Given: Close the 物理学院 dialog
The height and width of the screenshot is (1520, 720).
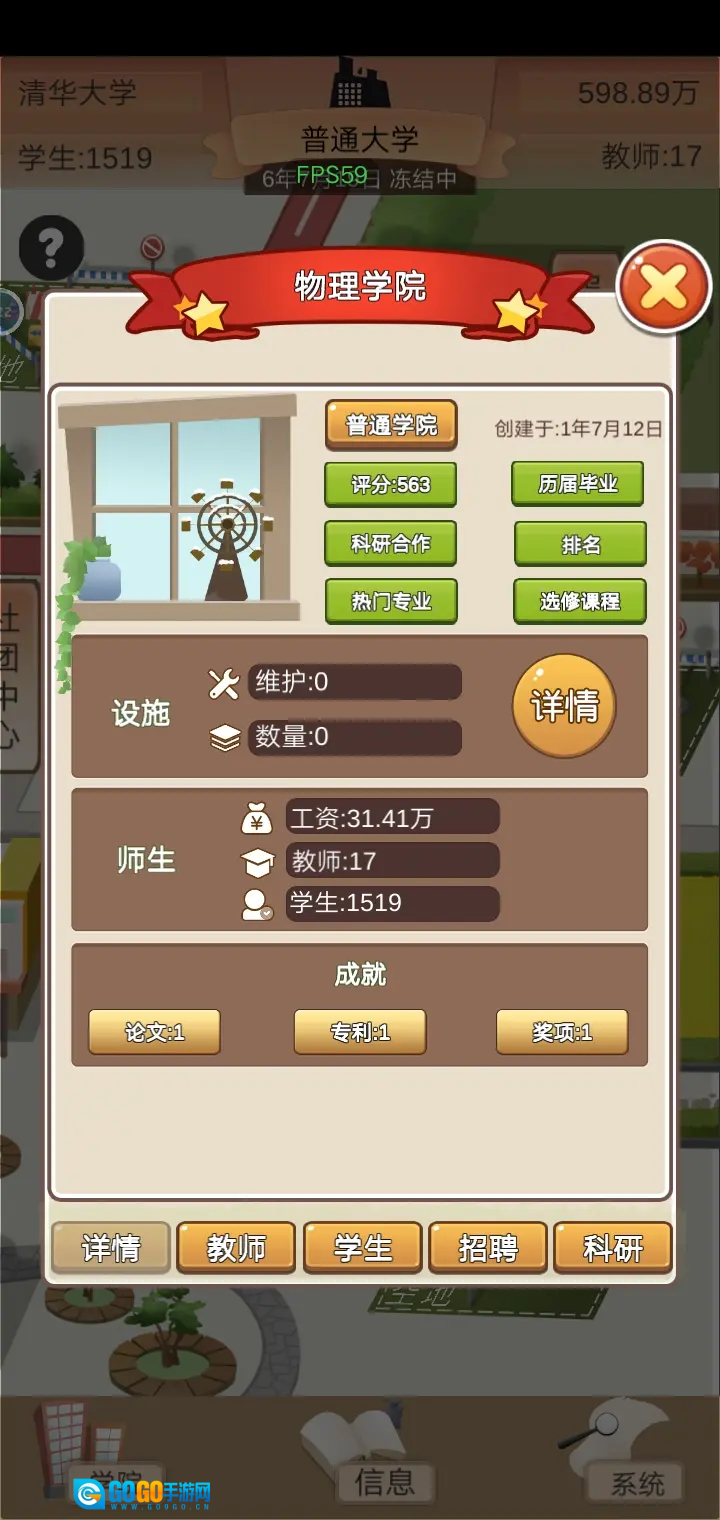Looking at the screenshot, I should tap(663, 289).
